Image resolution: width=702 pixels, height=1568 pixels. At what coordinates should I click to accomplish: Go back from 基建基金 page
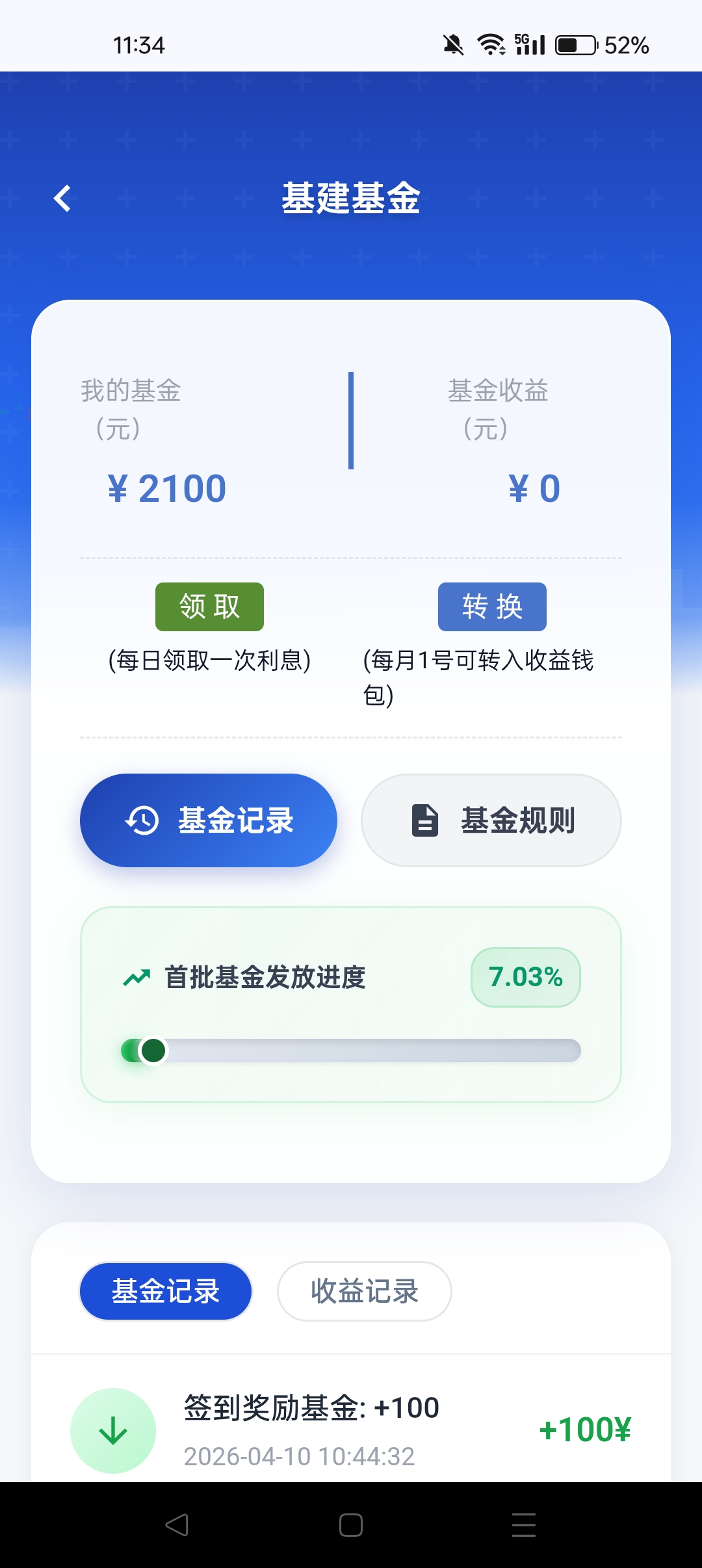coord(62,199)
